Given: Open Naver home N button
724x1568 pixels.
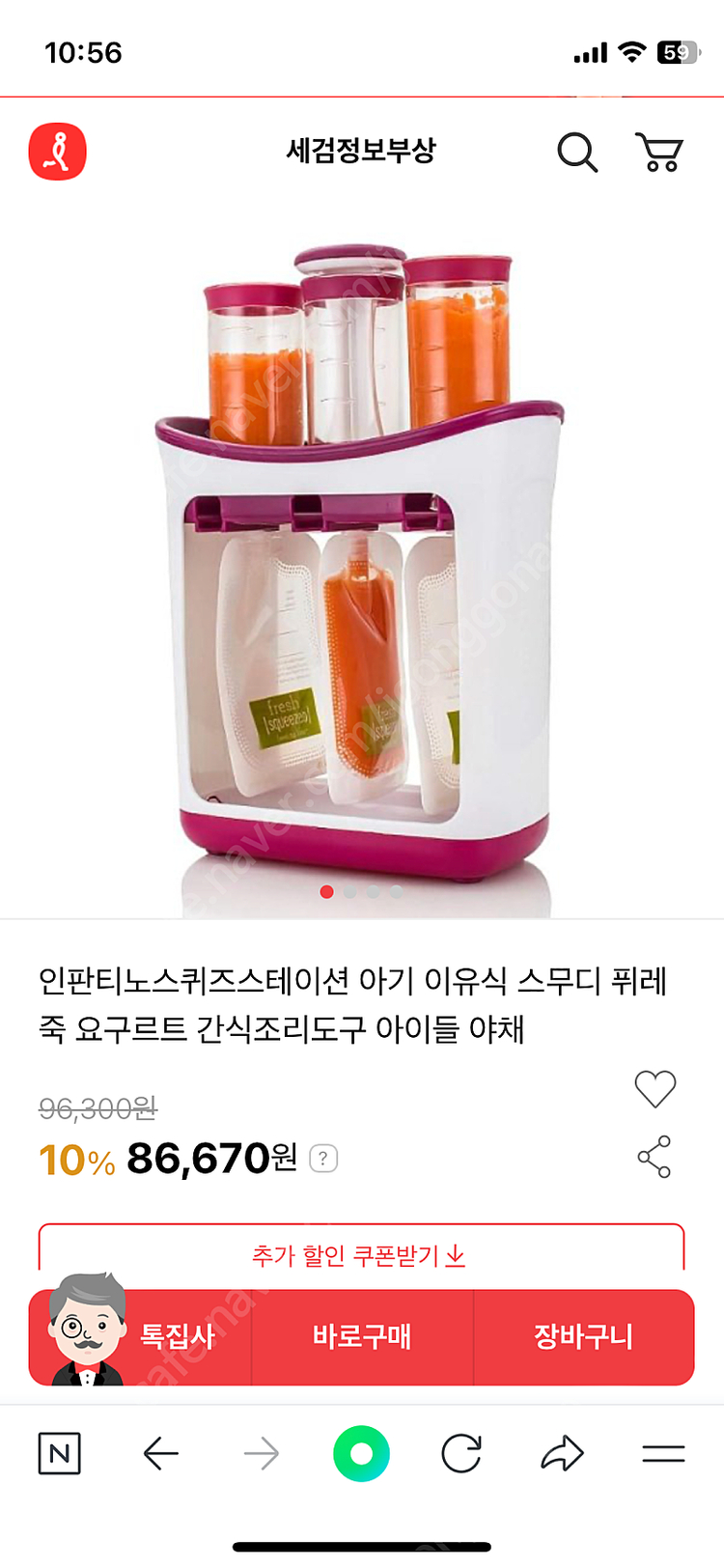Looking at the screenshot, I should coord(59,1453).
